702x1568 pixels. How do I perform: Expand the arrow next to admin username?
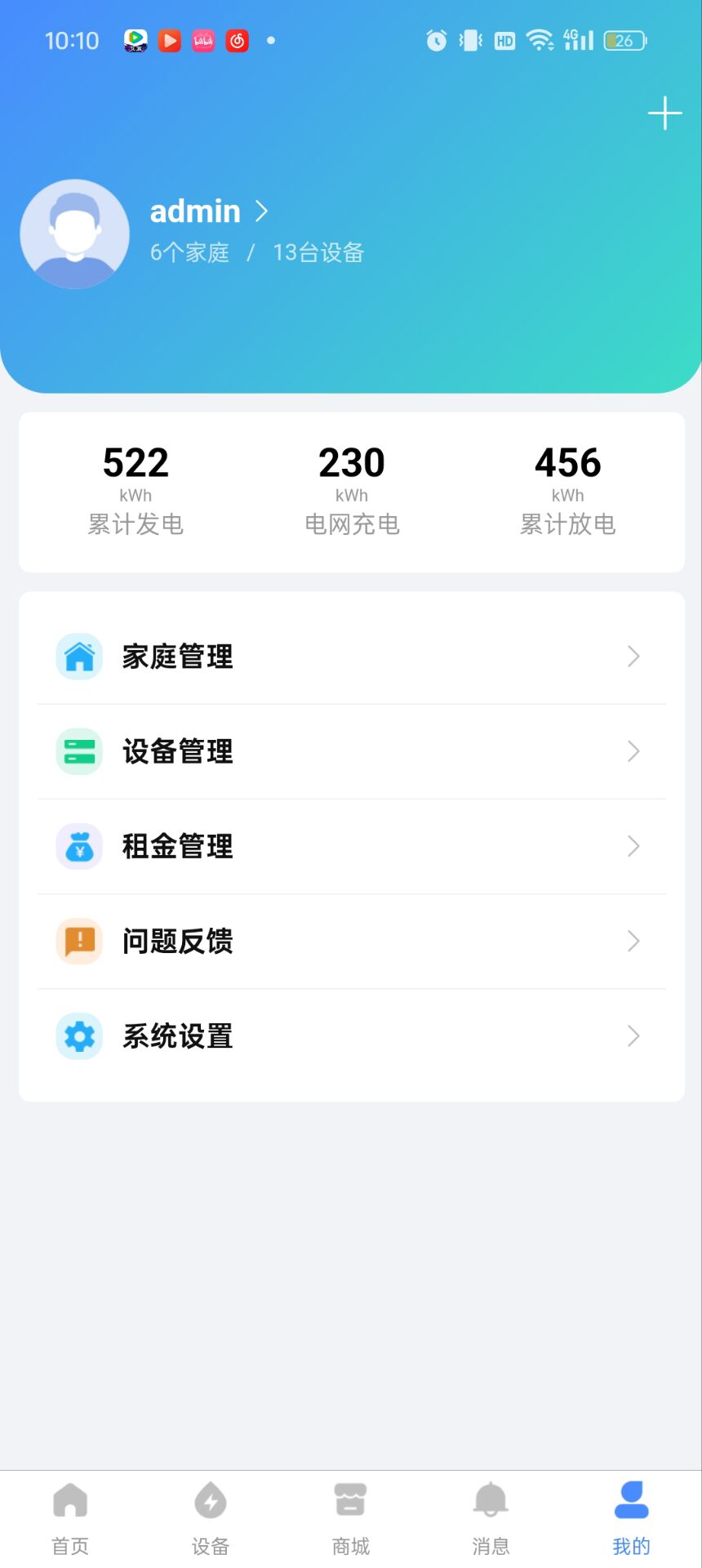tap(262, 212)
